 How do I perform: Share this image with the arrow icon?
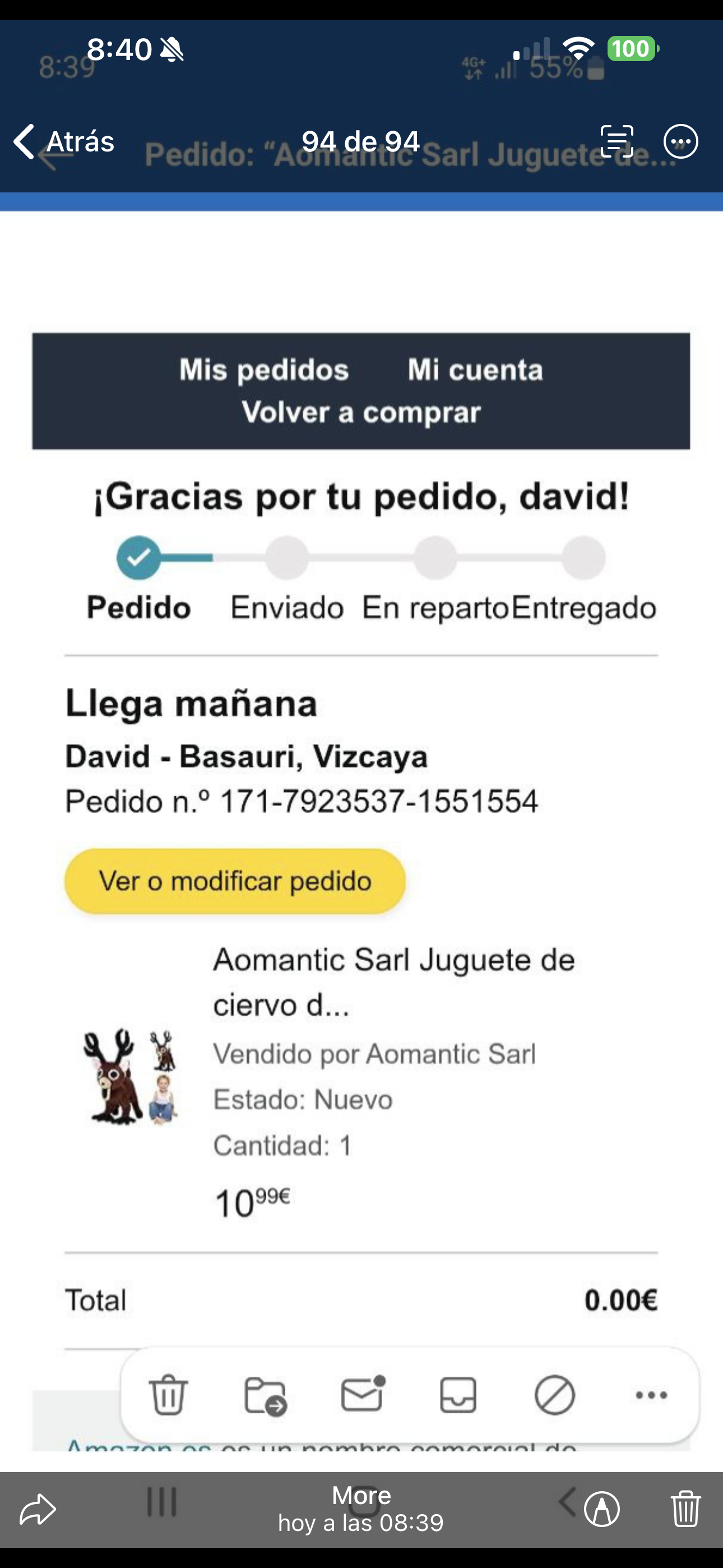(38, 1510)
